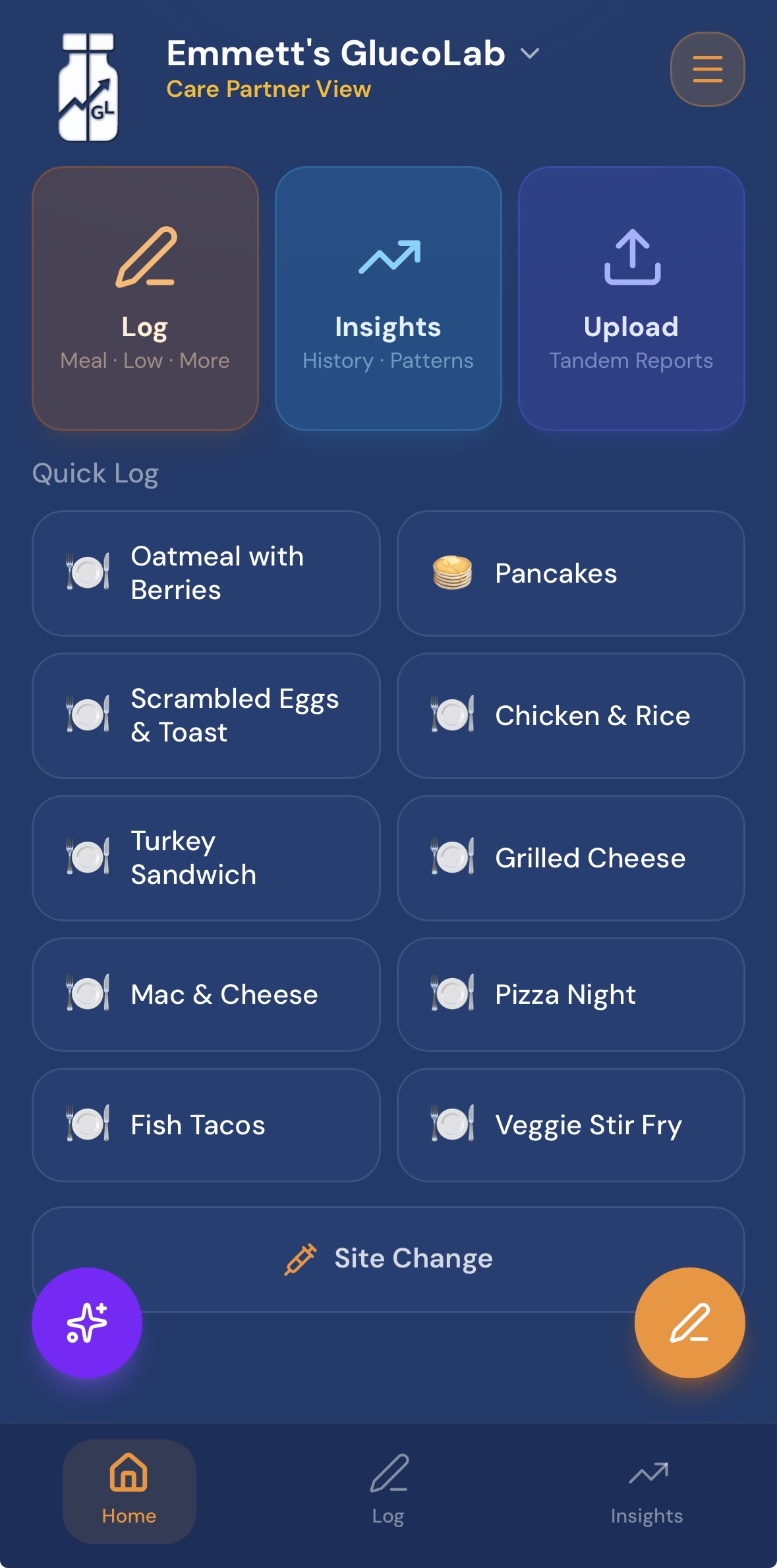The width and height of the screenshot is (777, 1568).
Task: Choose Turkey Sandwich quick log
Action: click(x=206, y=858)
